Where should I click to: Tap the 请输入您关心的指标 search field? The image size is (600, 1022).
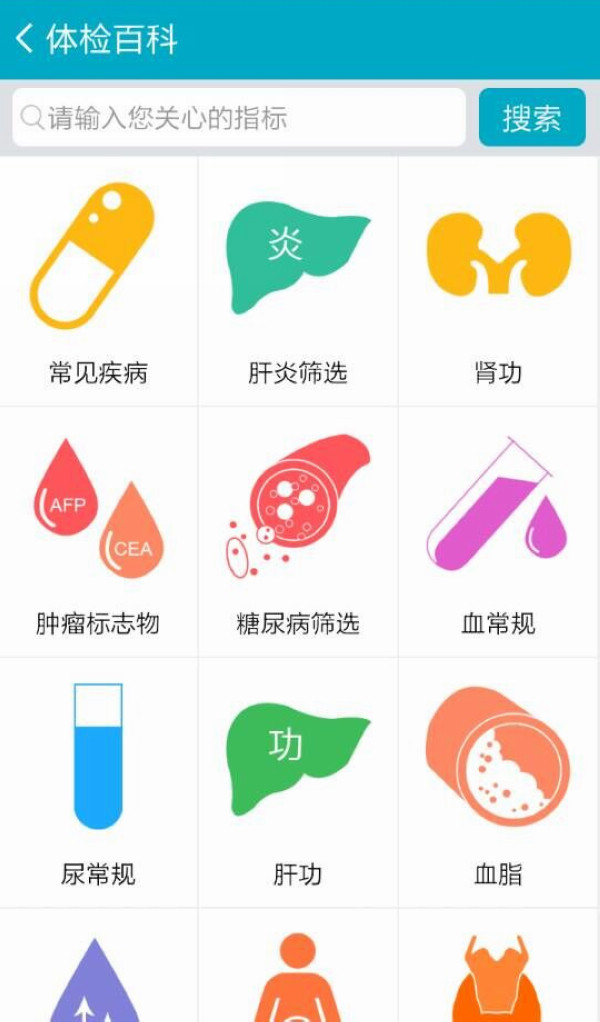[x=240, y=118]
